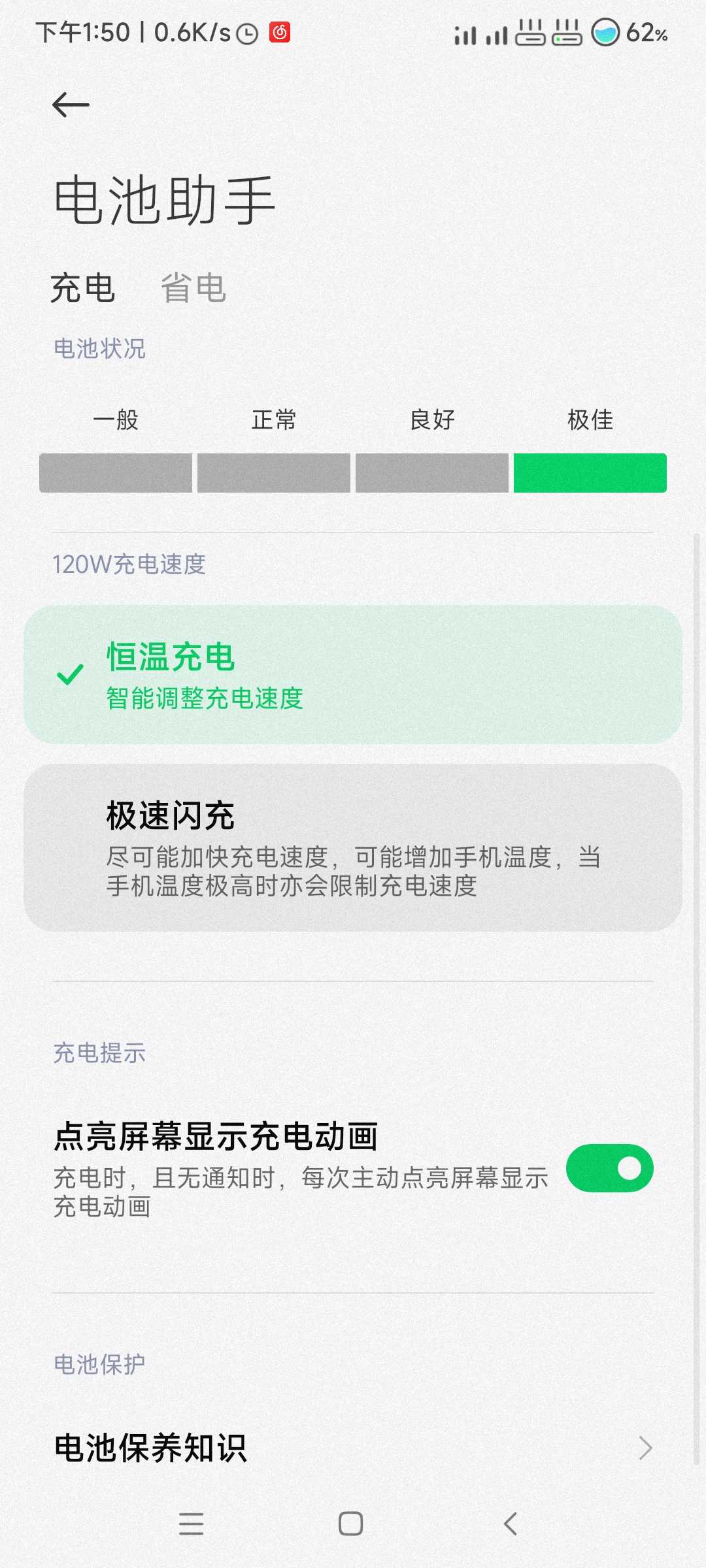Open 电池保养知识

click(353, 1448)
